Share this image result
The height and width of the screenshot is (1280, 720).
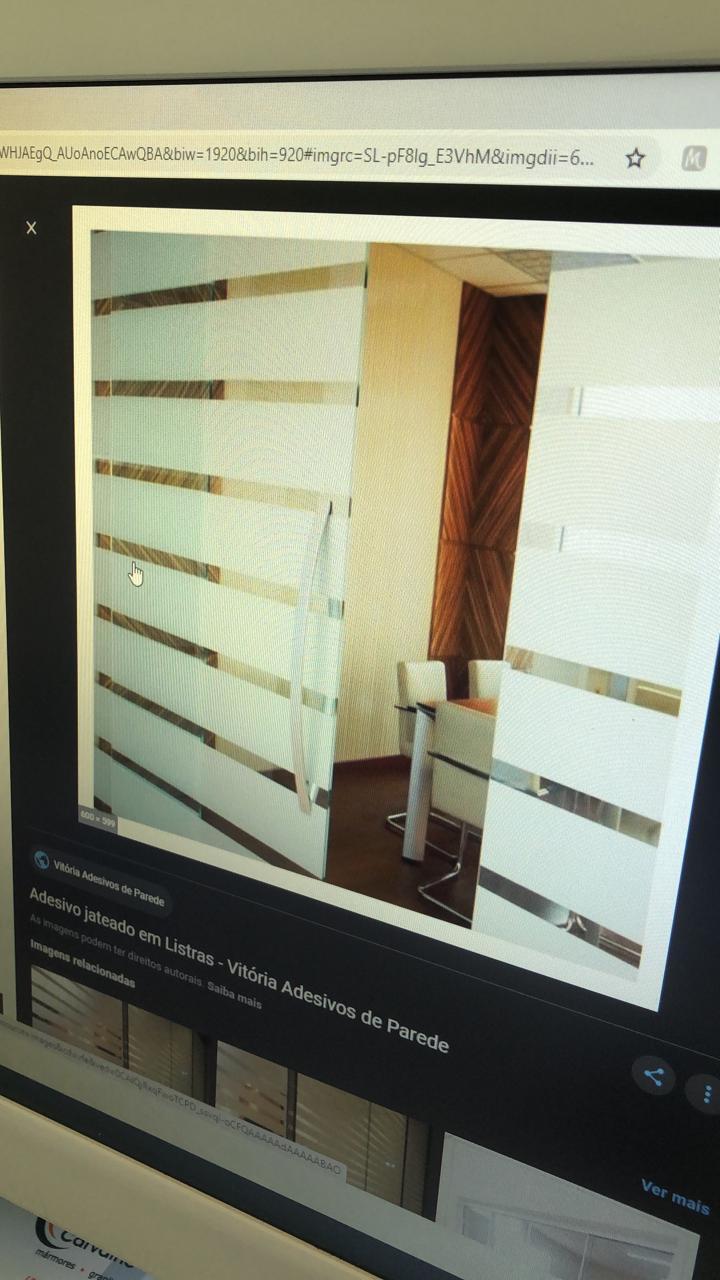(654, 1076)
